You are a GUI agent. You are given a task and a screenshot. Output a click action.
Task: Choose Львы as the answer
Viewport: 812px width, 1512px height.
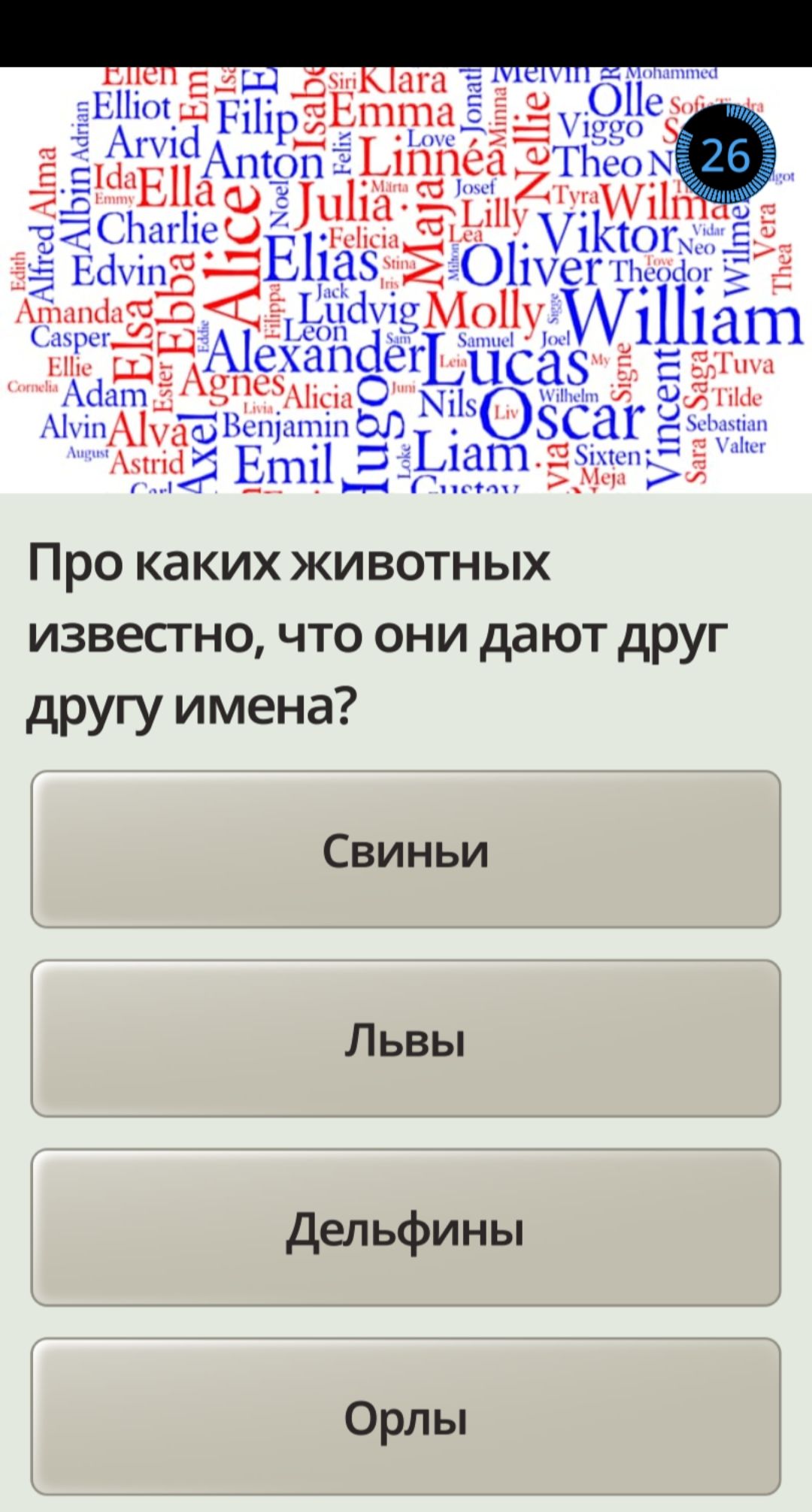point(406,1039)
